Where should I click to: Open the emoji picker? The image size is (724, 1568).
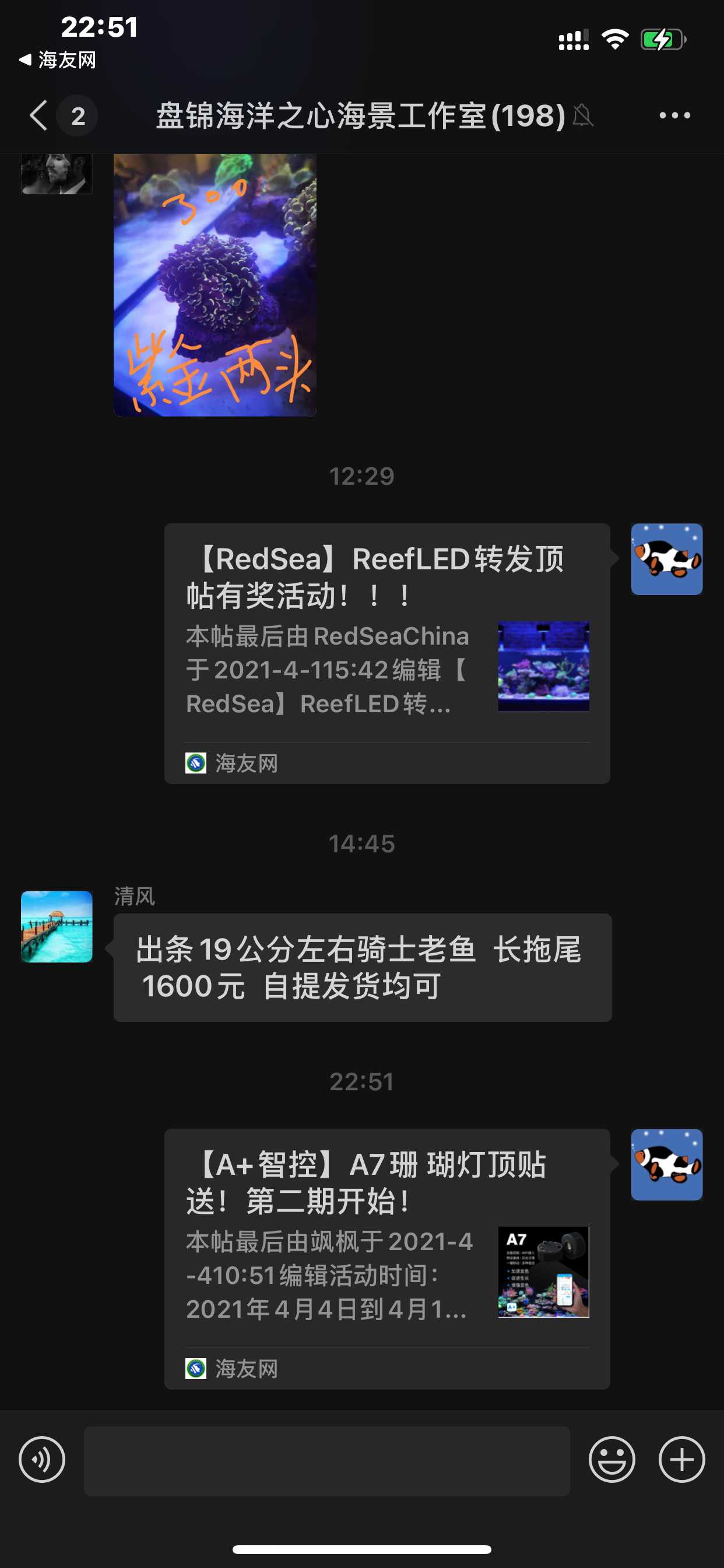[611, 1459]
